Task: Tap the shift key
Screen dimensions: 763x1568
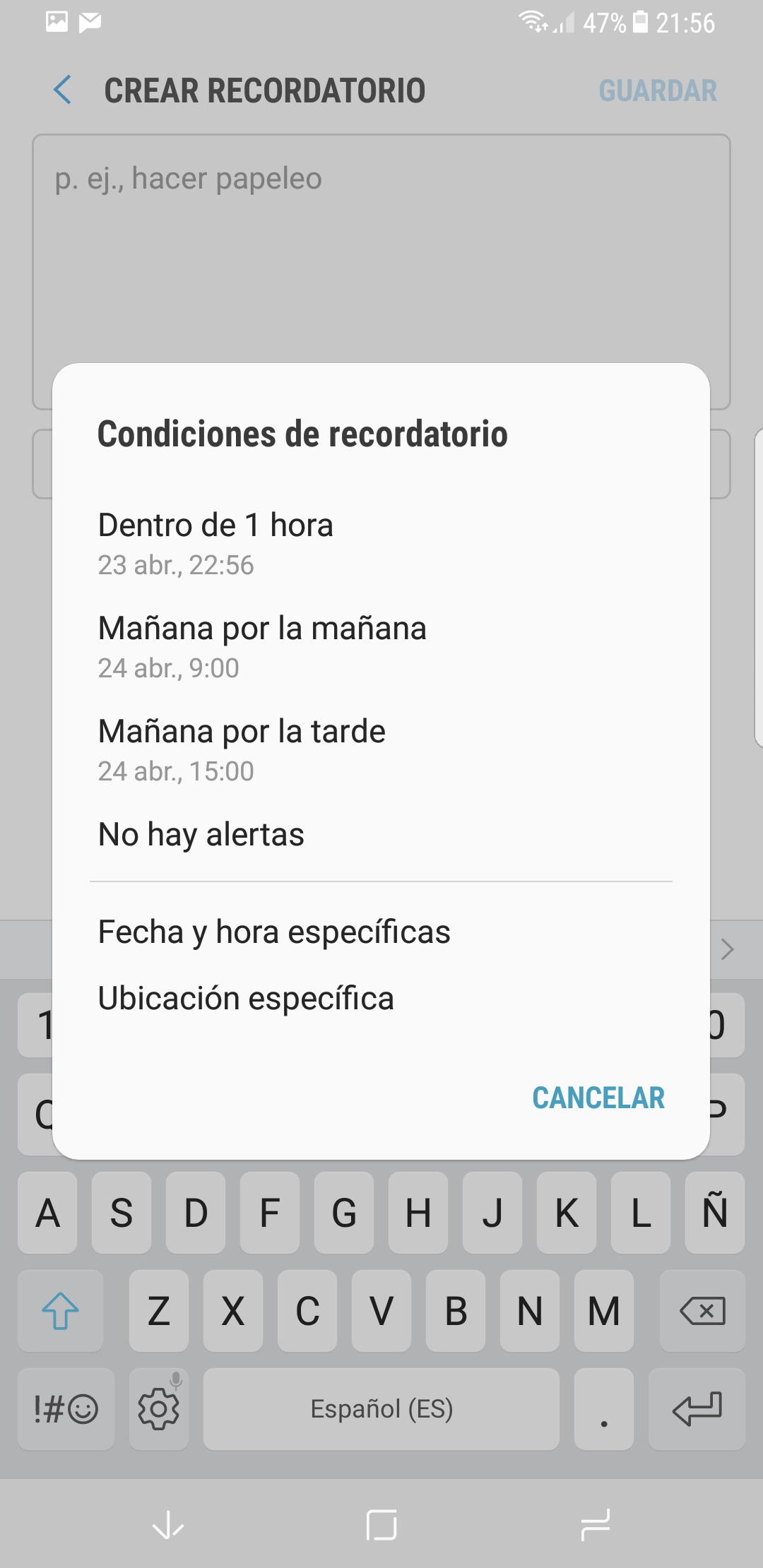Action: pos(61,1311)
